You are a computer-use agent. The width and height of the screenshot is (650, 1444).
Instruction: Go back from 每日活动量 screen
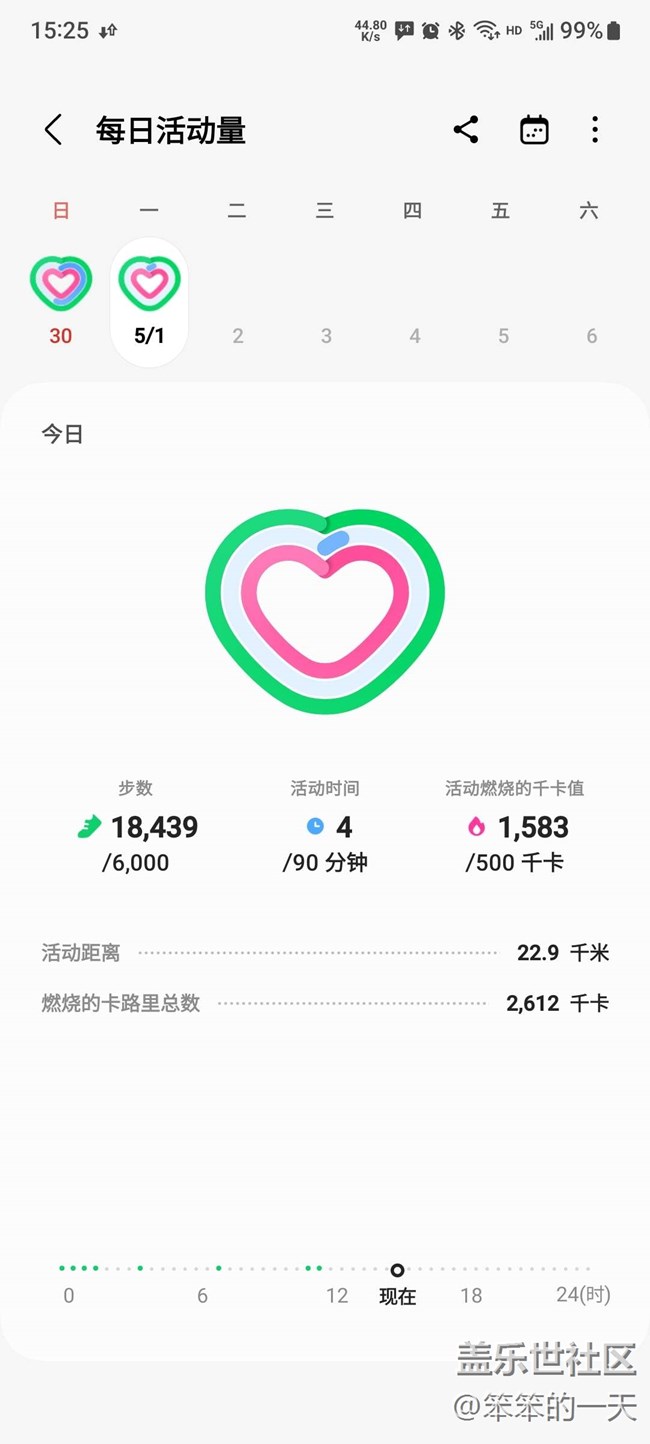click(54, 130)
